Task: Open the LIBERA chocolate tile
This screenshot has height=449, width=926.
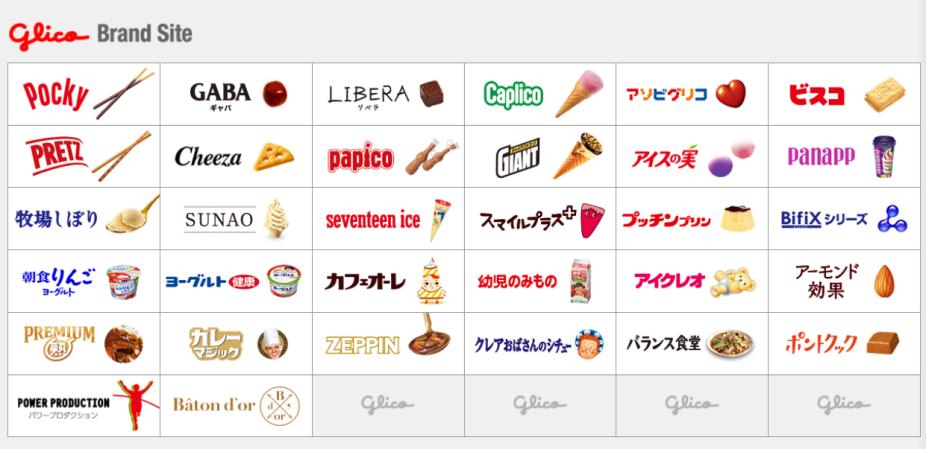Action: point(388,94)
